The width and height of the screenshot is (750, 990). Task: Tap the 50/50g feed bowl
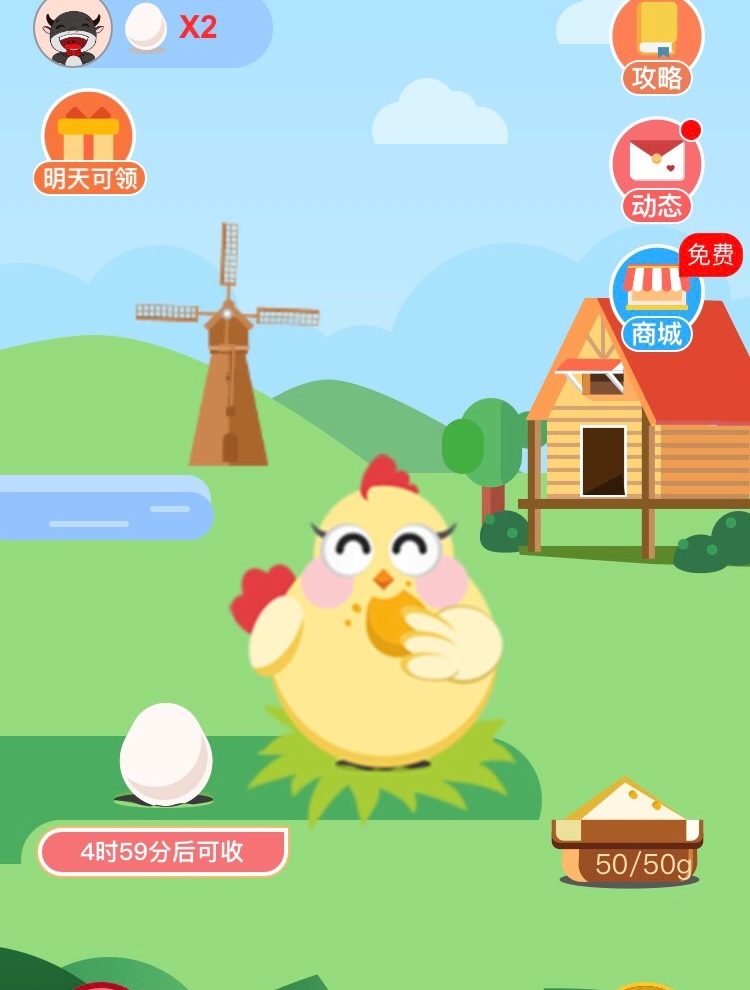point(627,832)
